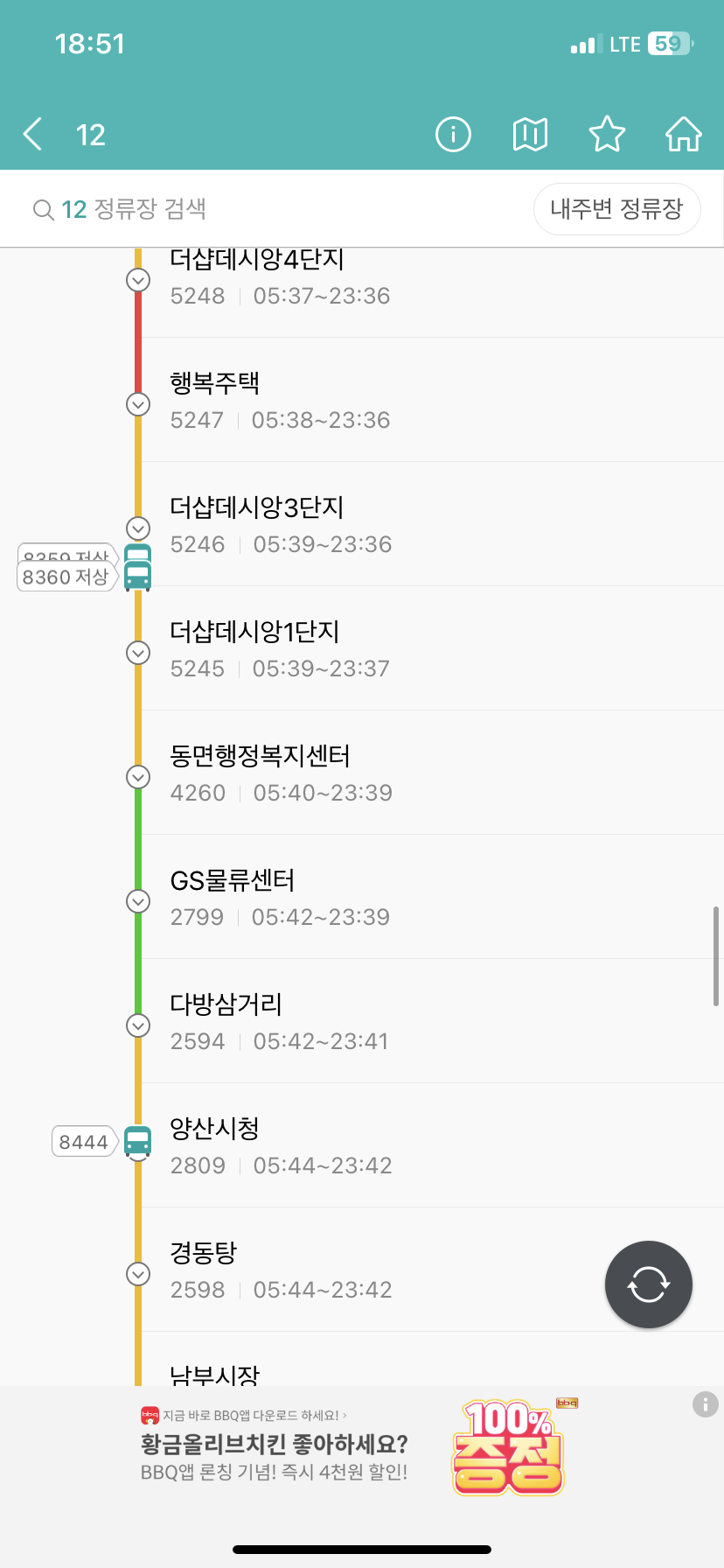Return to the home screen icon
The height and width of the screenshot is (1568, 724).
(x=684, y=135)
